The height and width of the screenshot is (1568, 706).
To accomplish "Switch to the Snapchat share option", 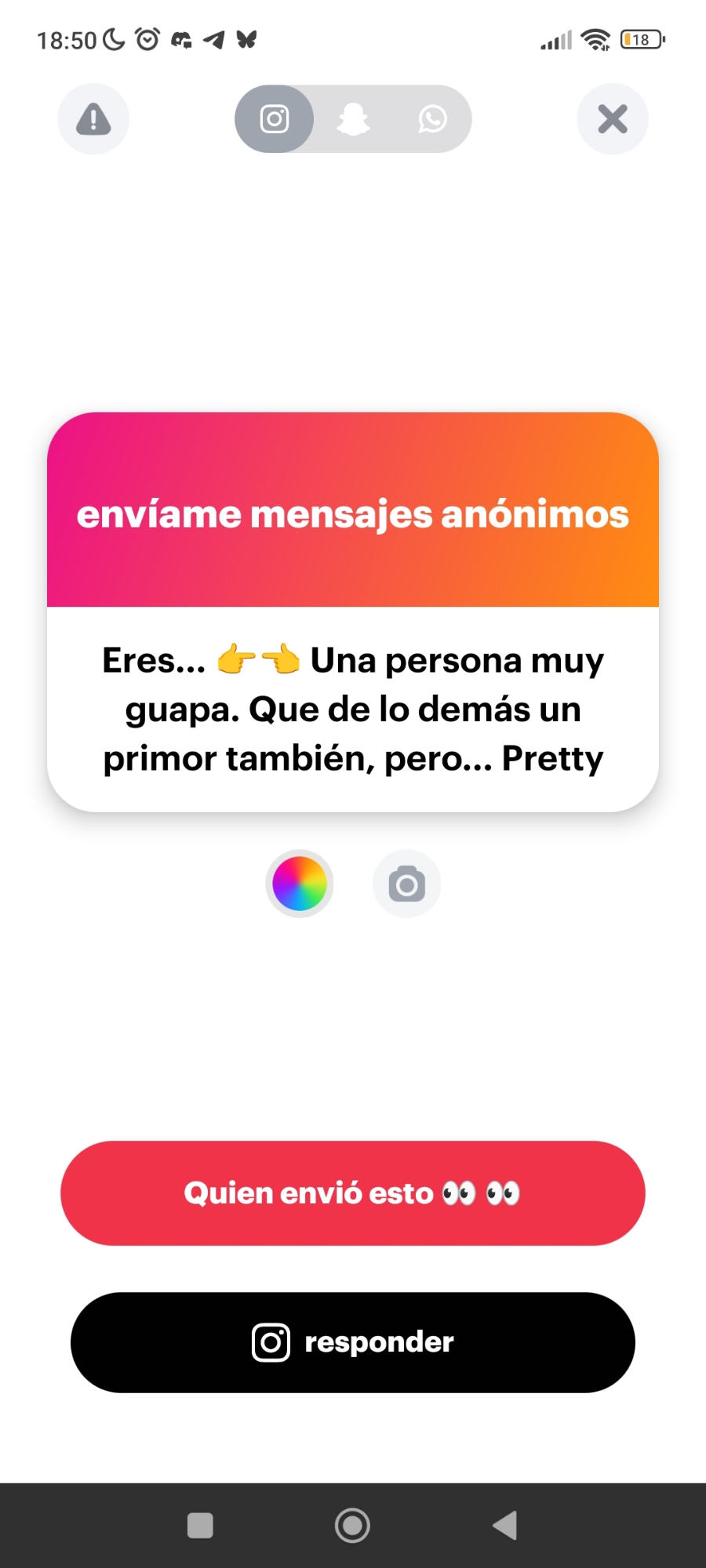I will pos(353,119).
